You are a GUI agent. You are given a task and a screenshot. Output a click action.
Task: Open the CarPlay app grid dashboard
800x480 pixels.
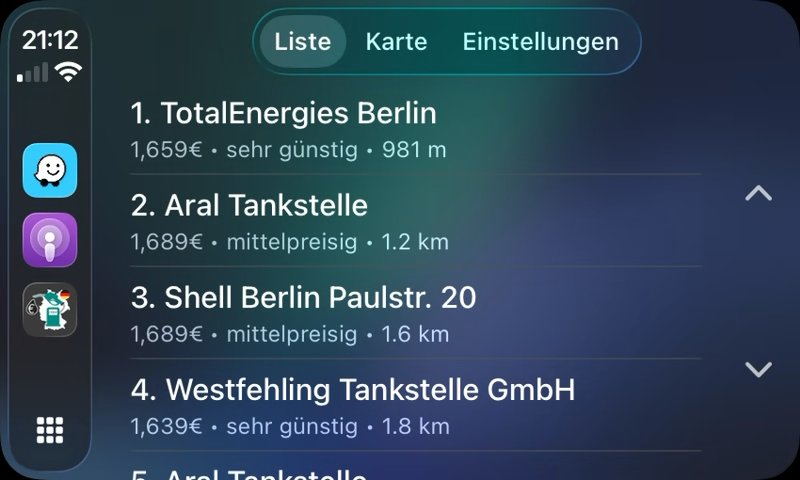[49, 429]
